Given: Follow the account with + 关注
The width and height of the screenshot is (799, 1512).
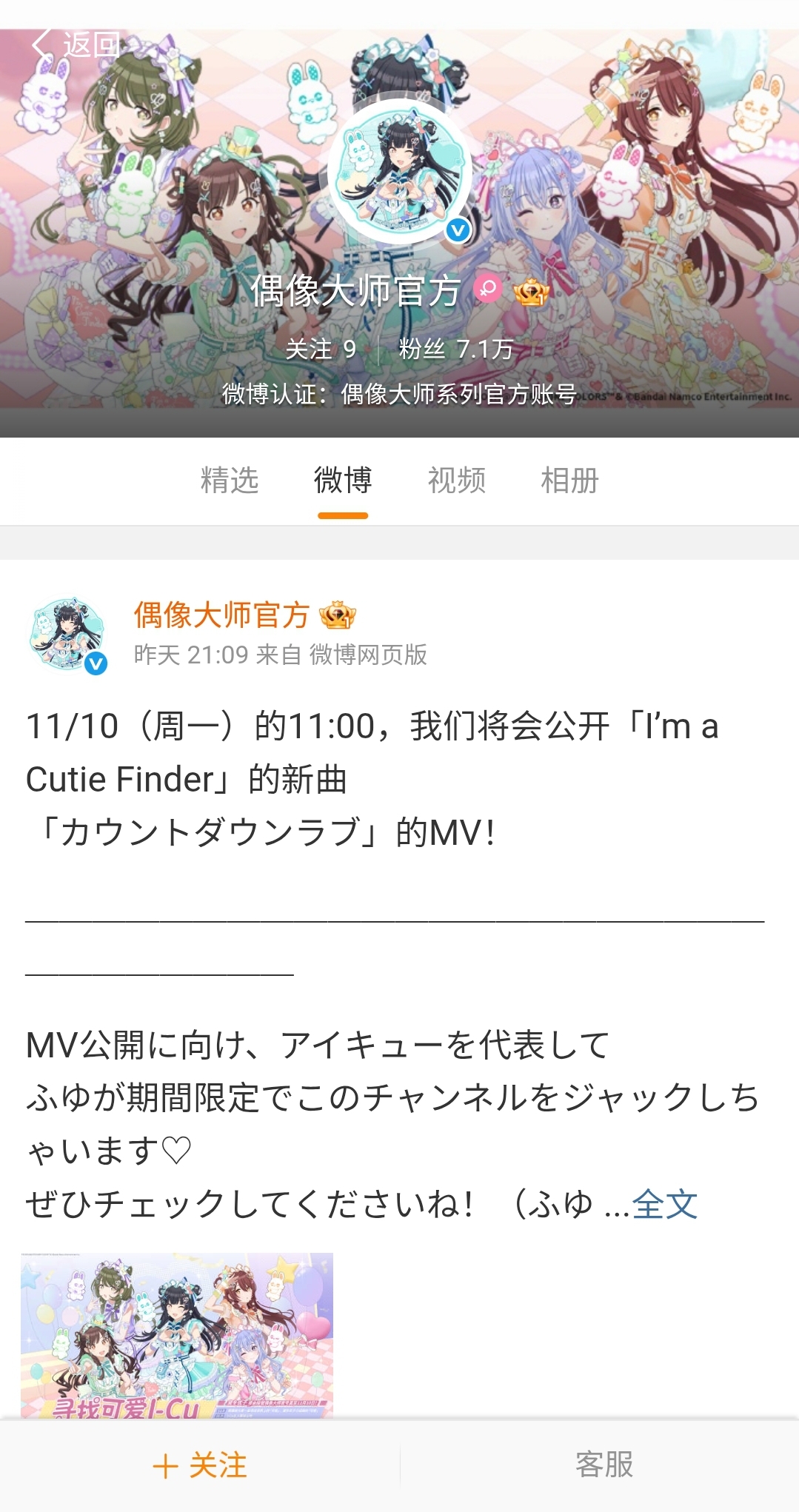Looking at the screenshot, I should (200, 1465).
